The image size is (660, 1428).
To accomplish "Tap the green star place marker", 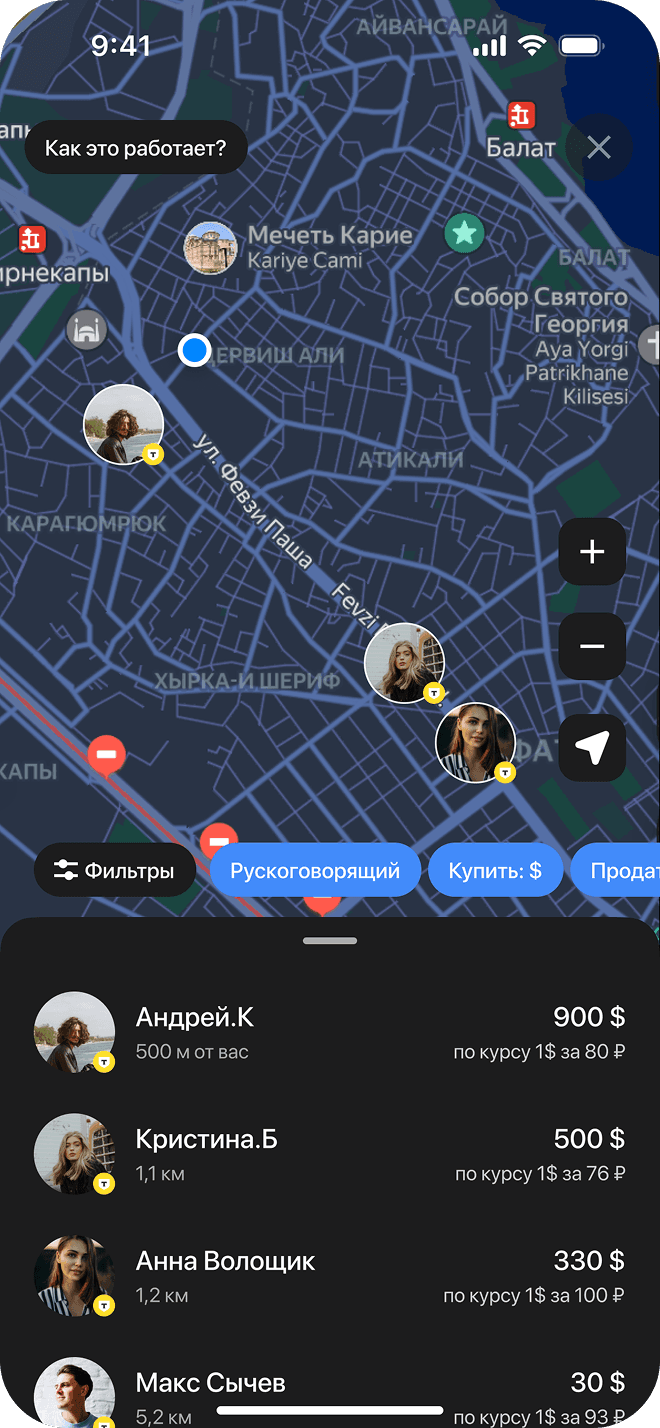I will (x=464, y=234).
